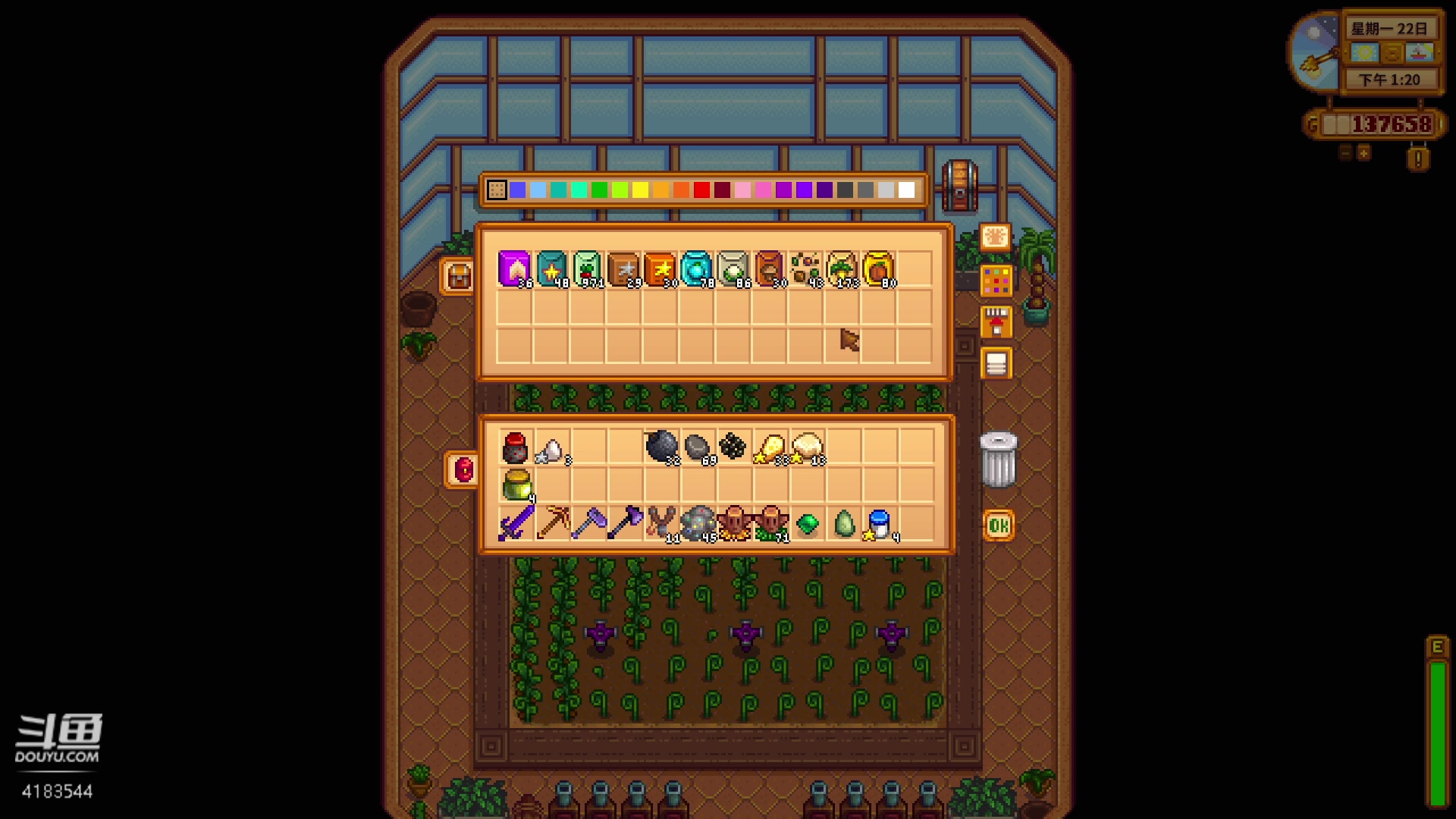Viewport: 1456px width, 819px height.
Task: Tap the OK button to close the chest
Action: (x=998, y=526)
